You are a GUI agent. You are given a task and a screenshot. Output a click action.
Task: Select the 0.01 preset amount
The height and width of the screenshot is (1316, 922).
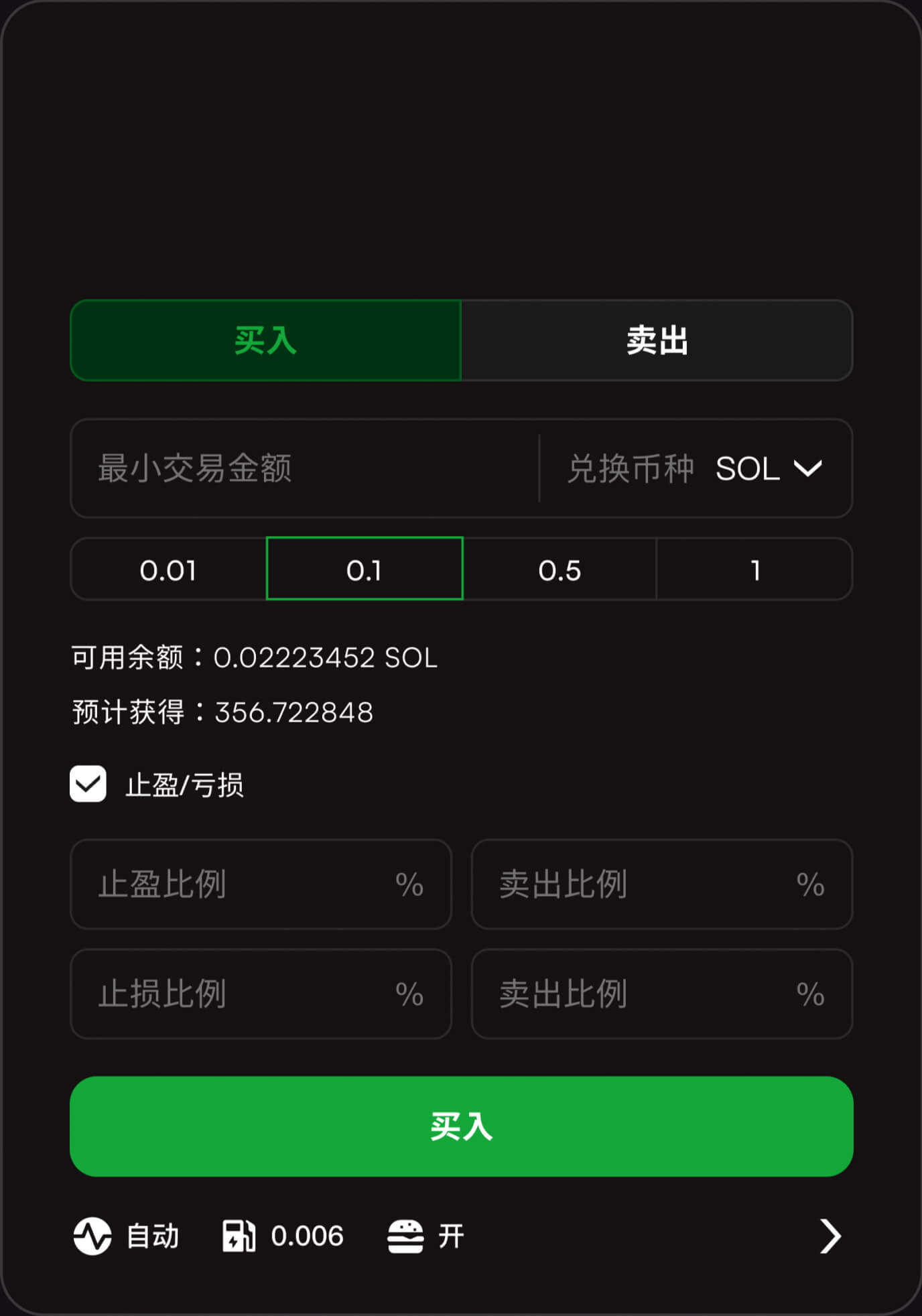click(x=168, y=570)
